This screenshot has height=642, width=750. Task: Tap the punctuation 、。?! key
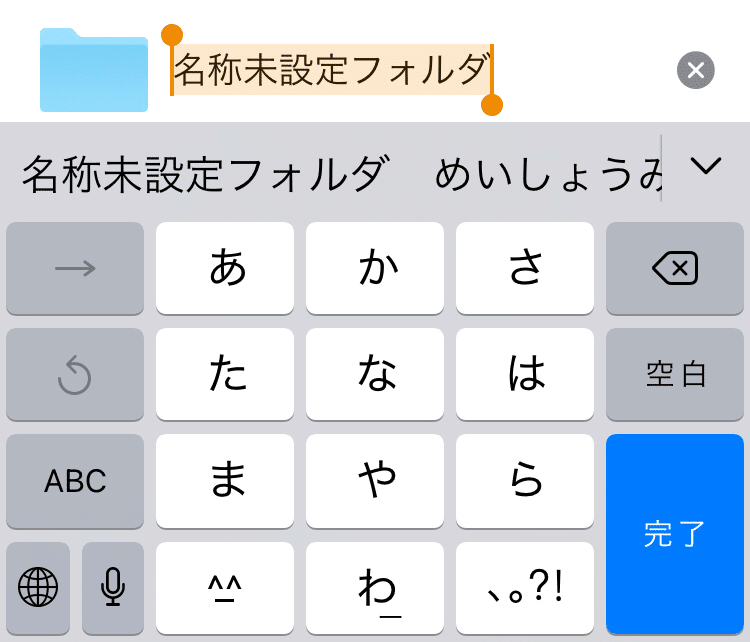525,587
